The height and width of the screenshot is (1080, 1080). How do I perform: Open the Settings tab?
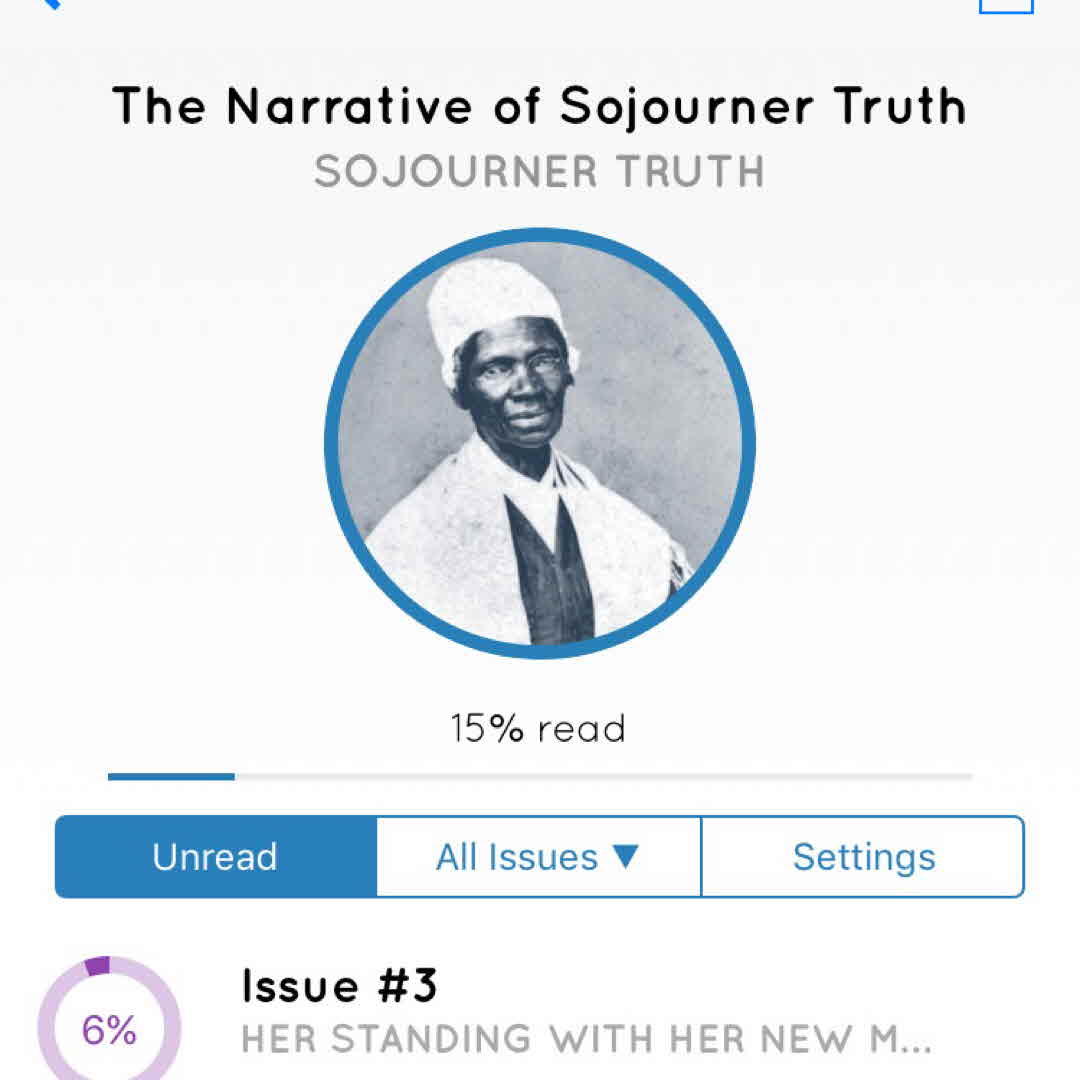[x=863, y=857]
